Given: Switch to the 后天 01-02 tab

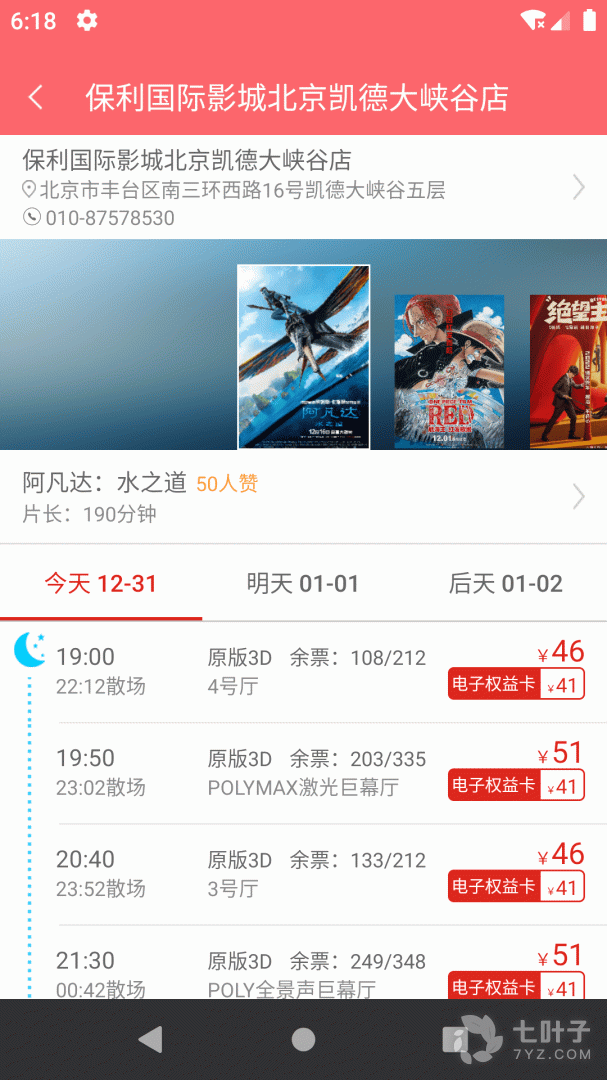Looking at the screenshot, I should coord(505,584).
